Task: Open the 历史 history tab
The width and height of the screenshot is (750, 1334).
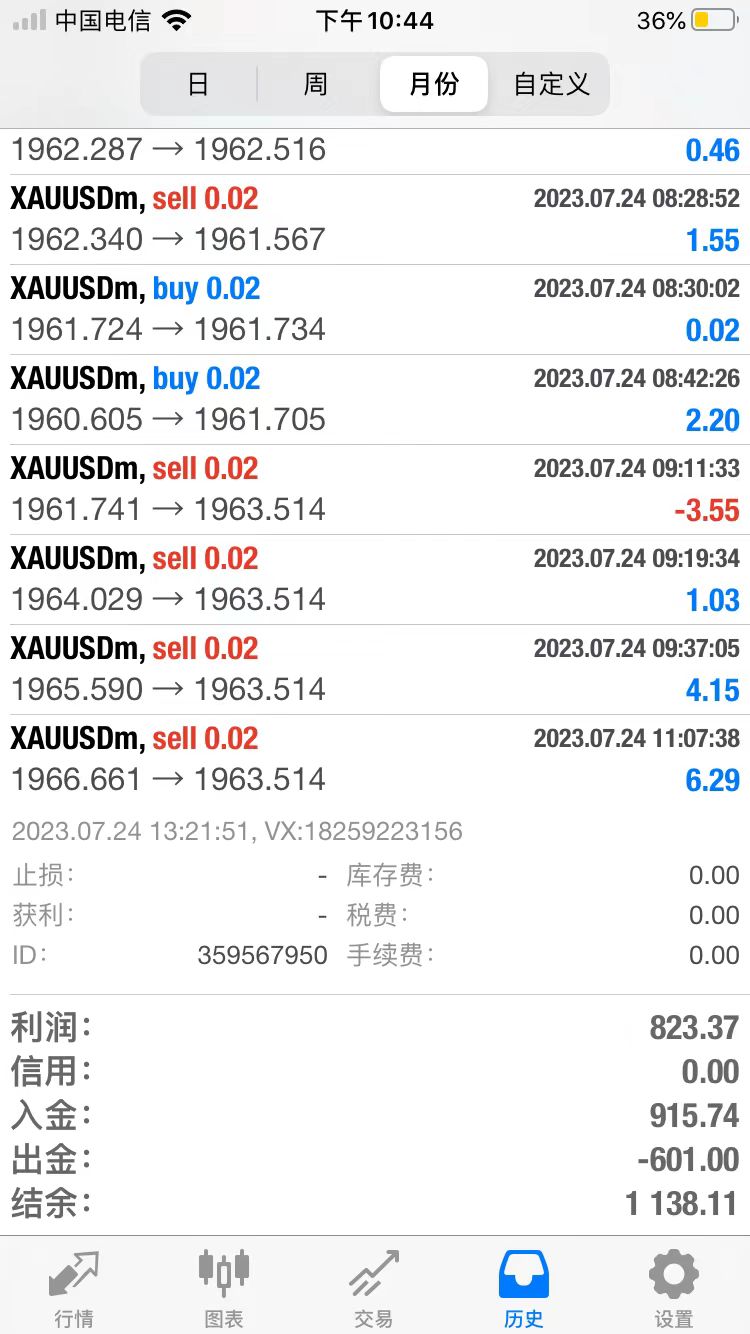Action: (524, 1287)
